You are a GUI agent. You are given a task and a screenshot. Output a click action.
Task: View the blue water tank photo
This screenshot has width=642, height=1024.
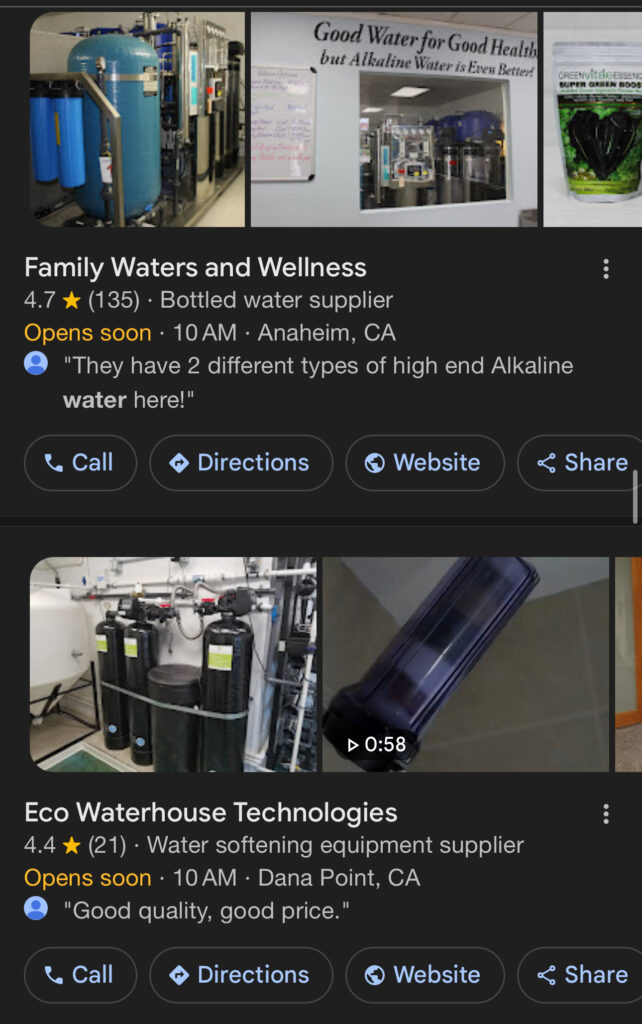pyautogui.click(x=137, y=120)
